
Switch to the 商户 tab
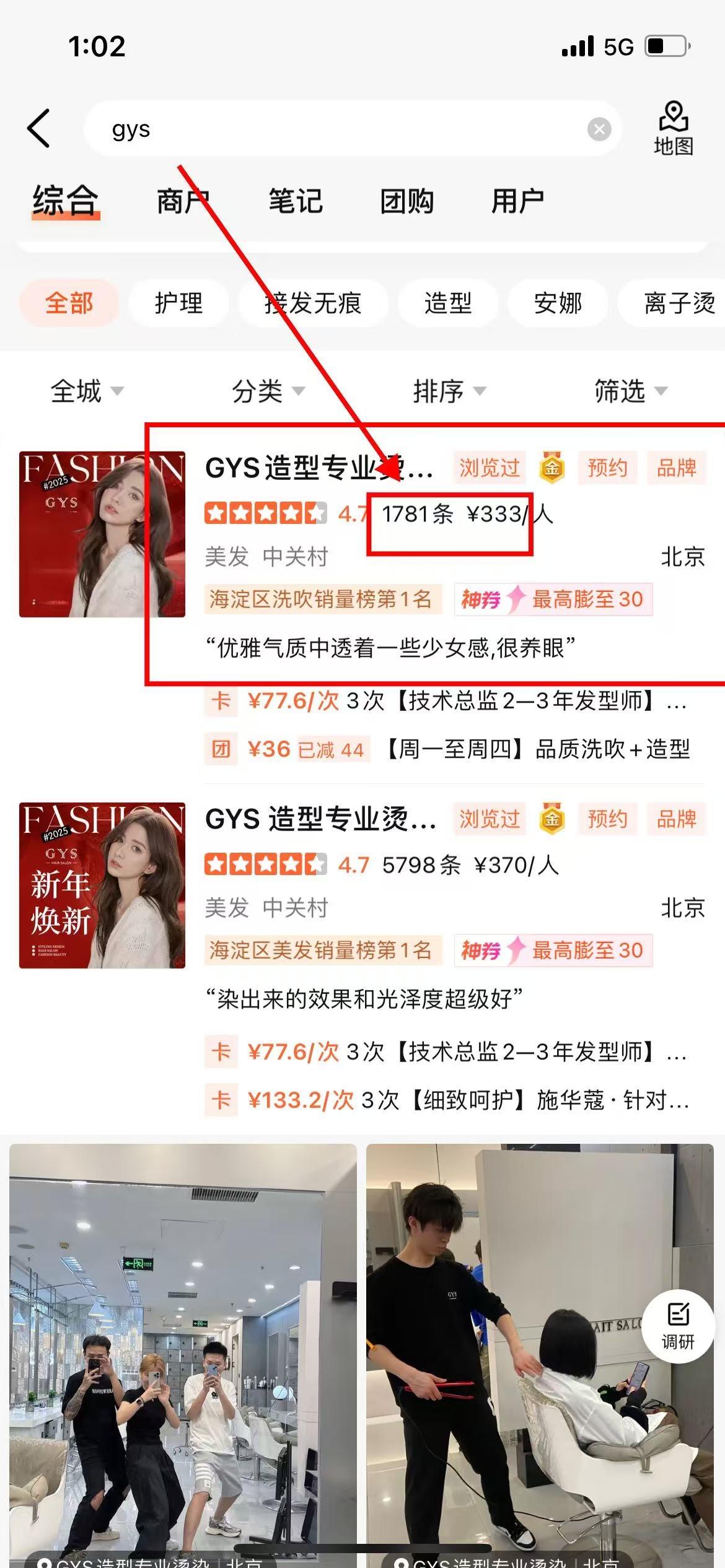click(183, 201)
